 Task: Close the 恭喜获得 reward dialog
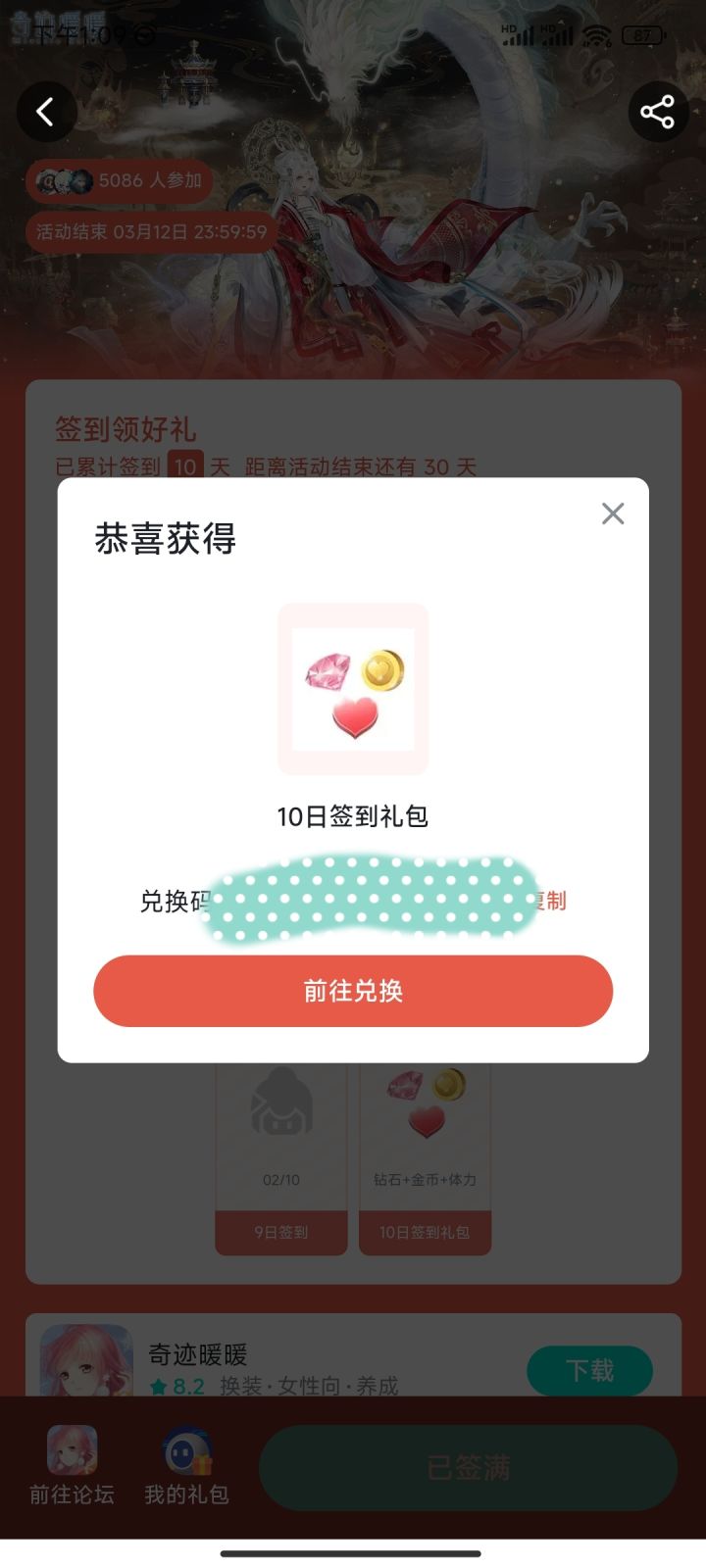pyautogui.click(x=613, y=514)
